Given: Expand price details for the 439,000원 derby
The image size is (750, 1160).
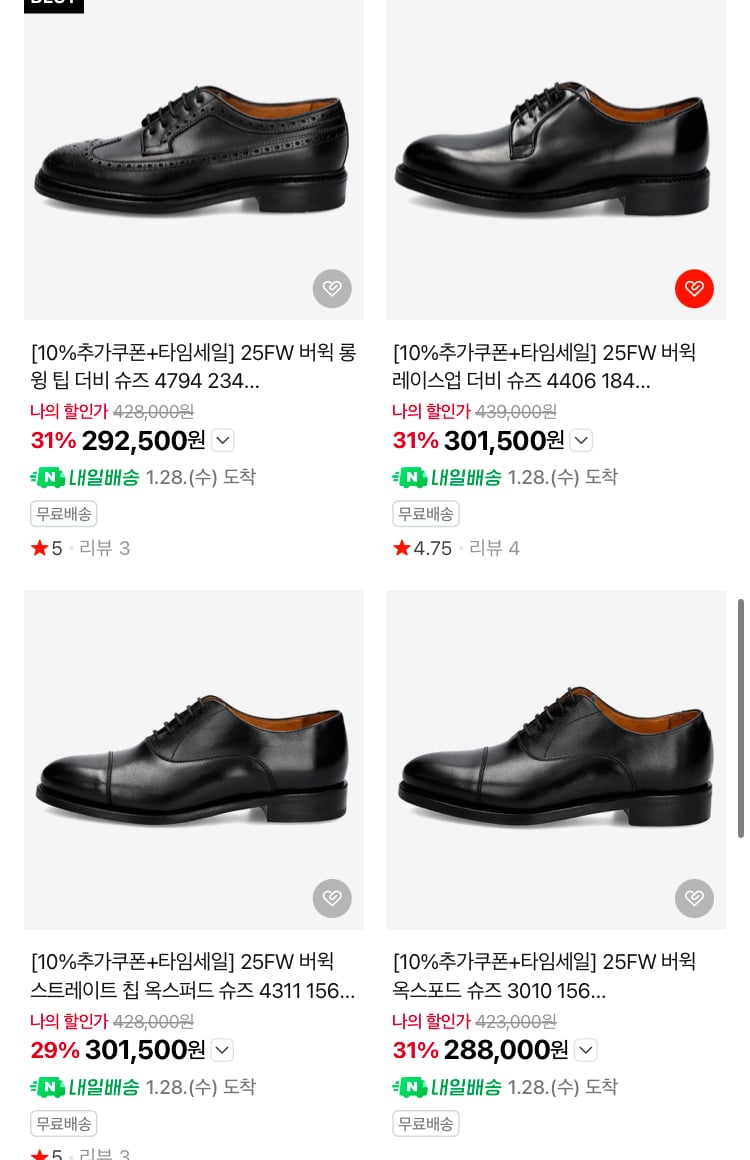Looking at the screenshot, I should pos(581,440).
